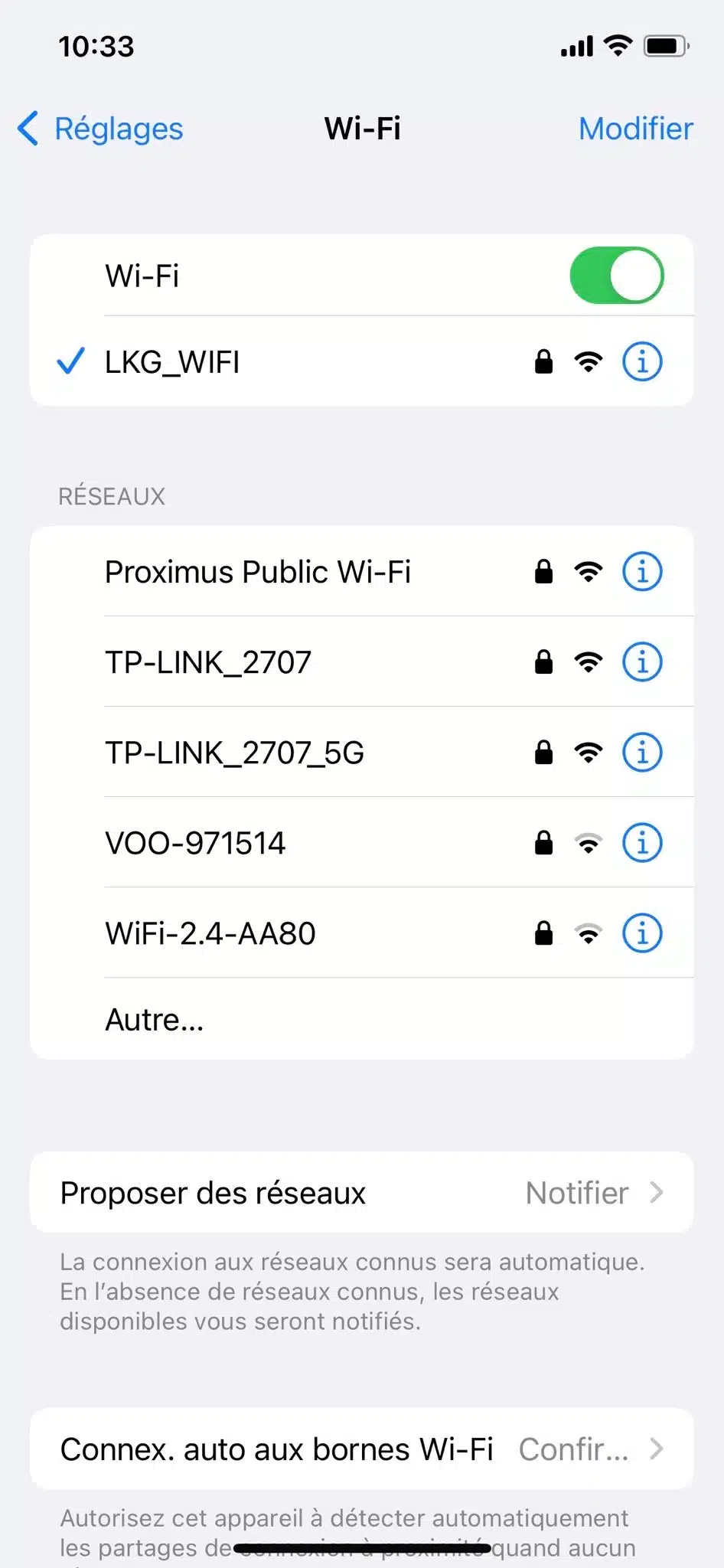
Task: View details icon for TP-LINK_2707
Action: coord(641,662)
